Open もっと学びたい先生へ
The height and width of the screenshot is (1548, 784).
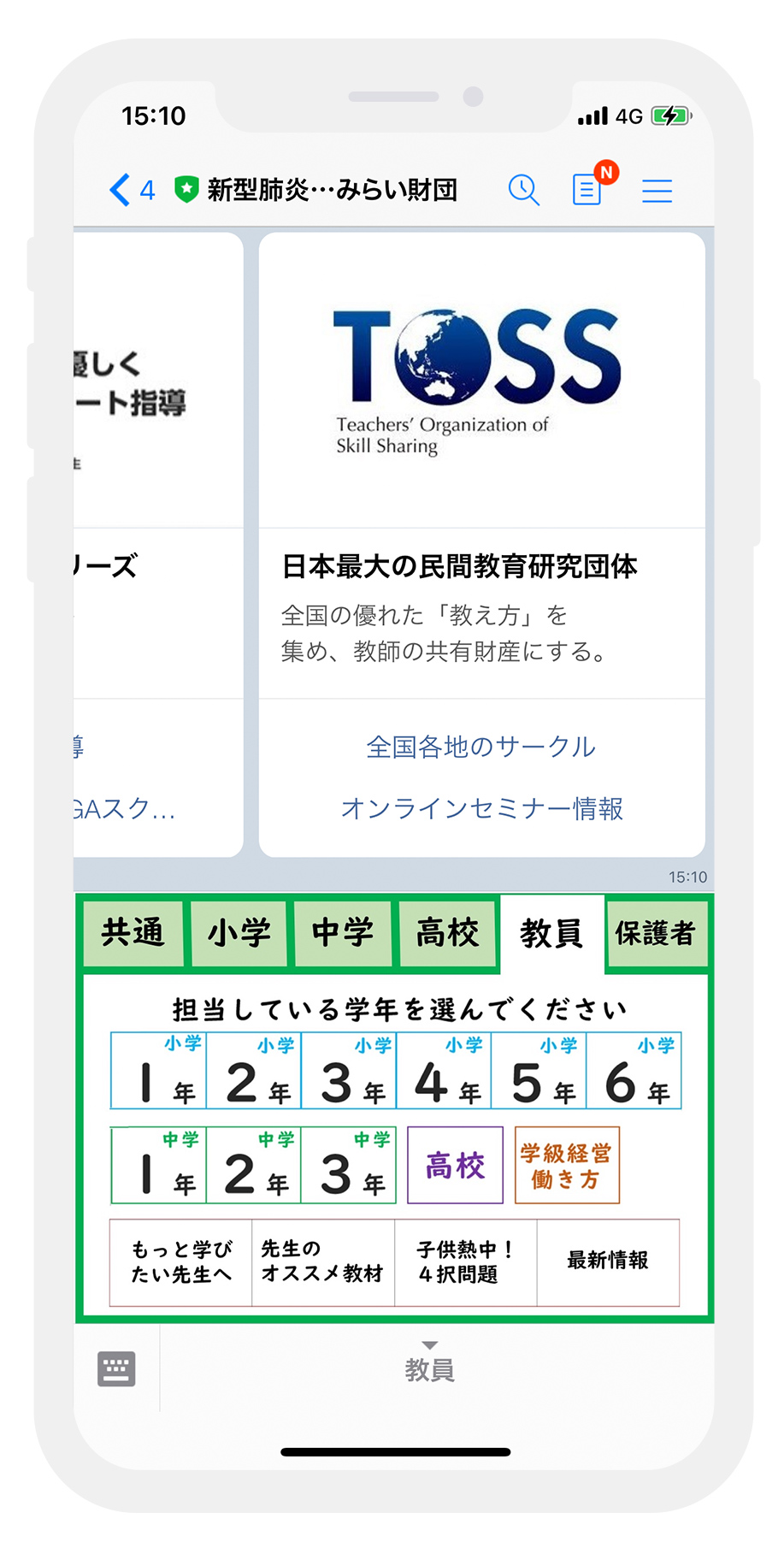(181, 1262)
